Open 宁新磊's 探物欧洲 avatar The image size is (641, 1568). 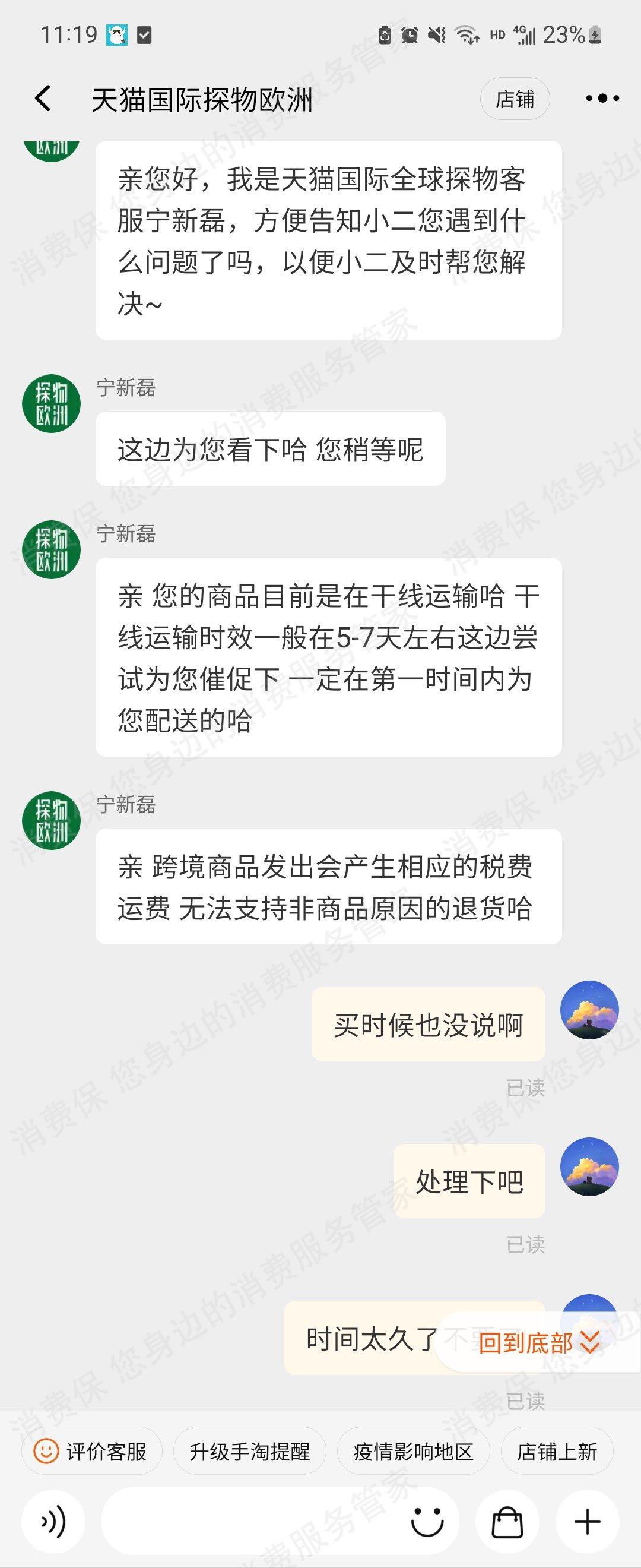[52, 403]
